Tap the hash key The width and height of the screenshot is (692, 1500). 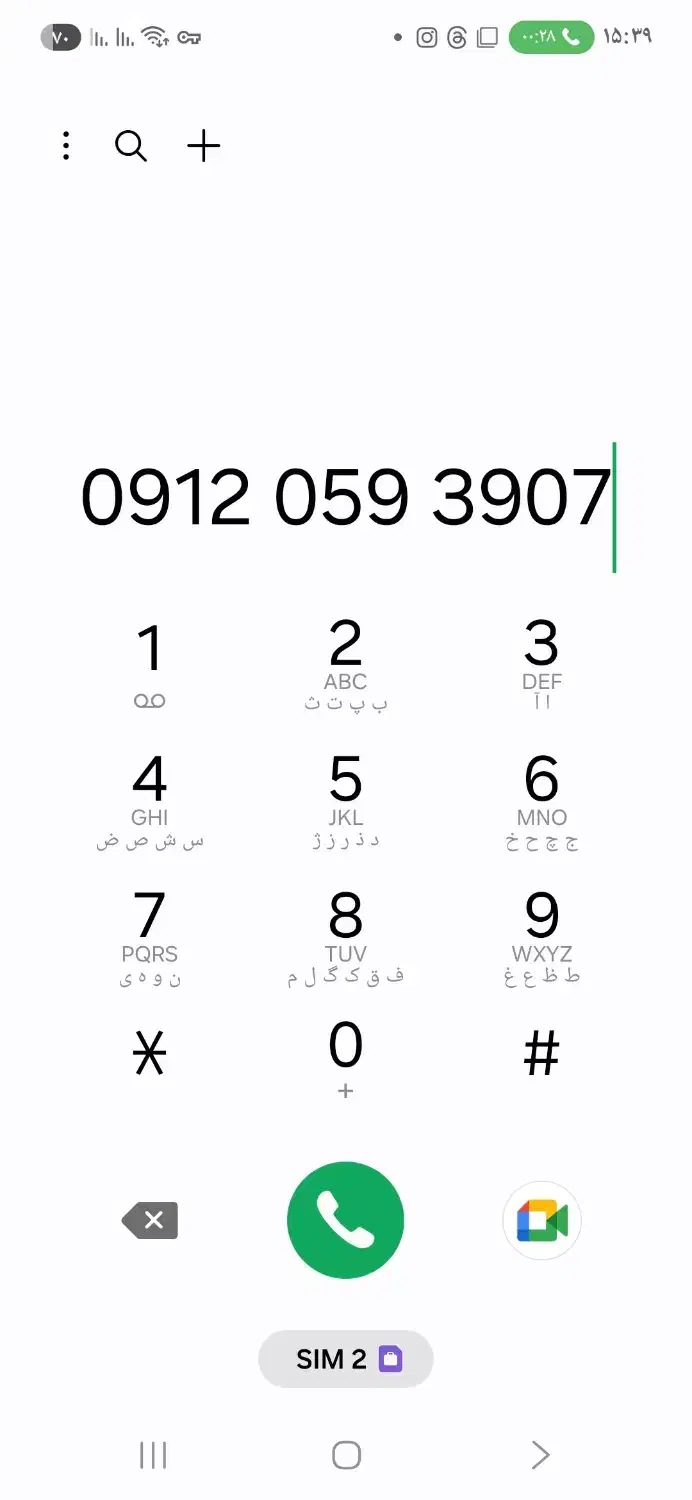pyautogui.click(x=542, y=1054)
